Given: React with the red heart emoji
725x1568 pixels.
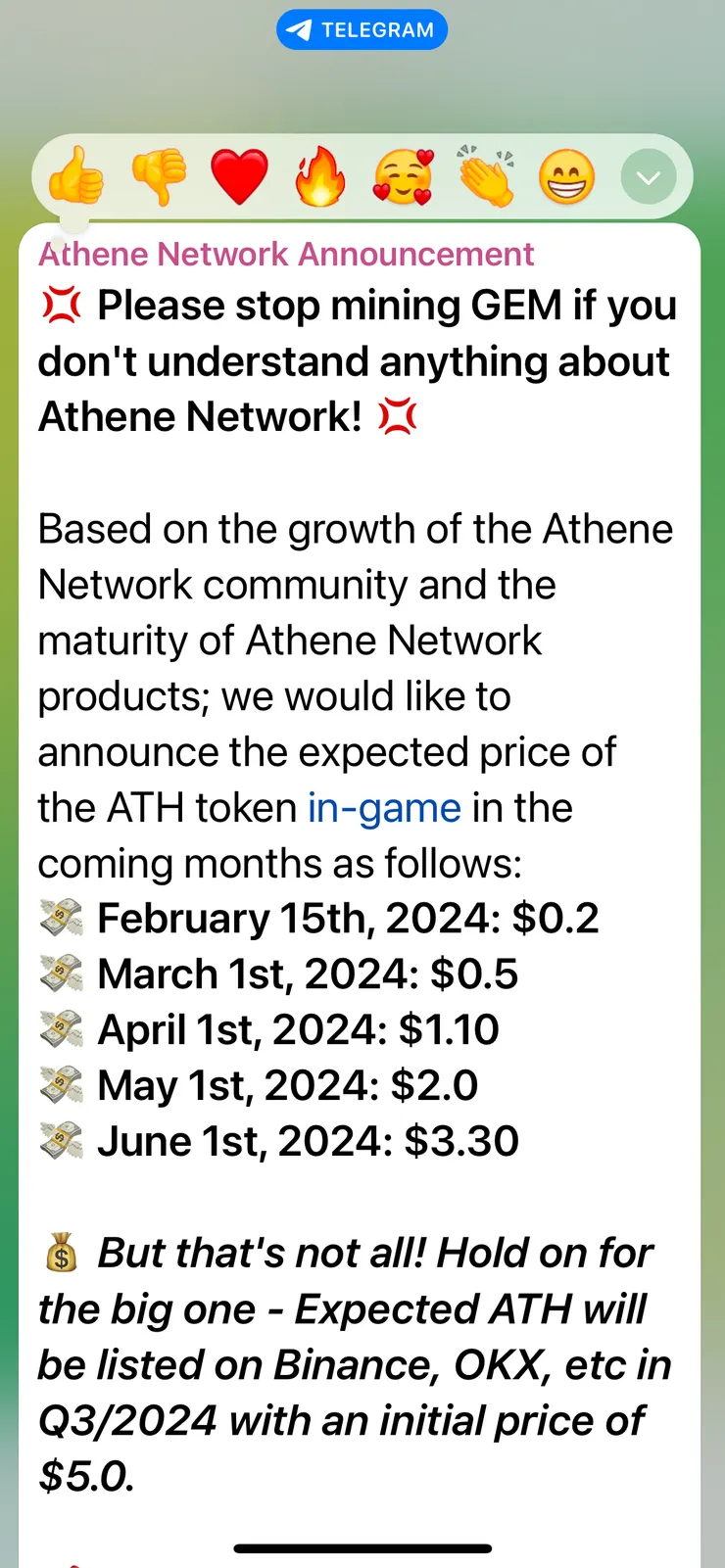Looking at the screenshot, I should tap(239, 177).
